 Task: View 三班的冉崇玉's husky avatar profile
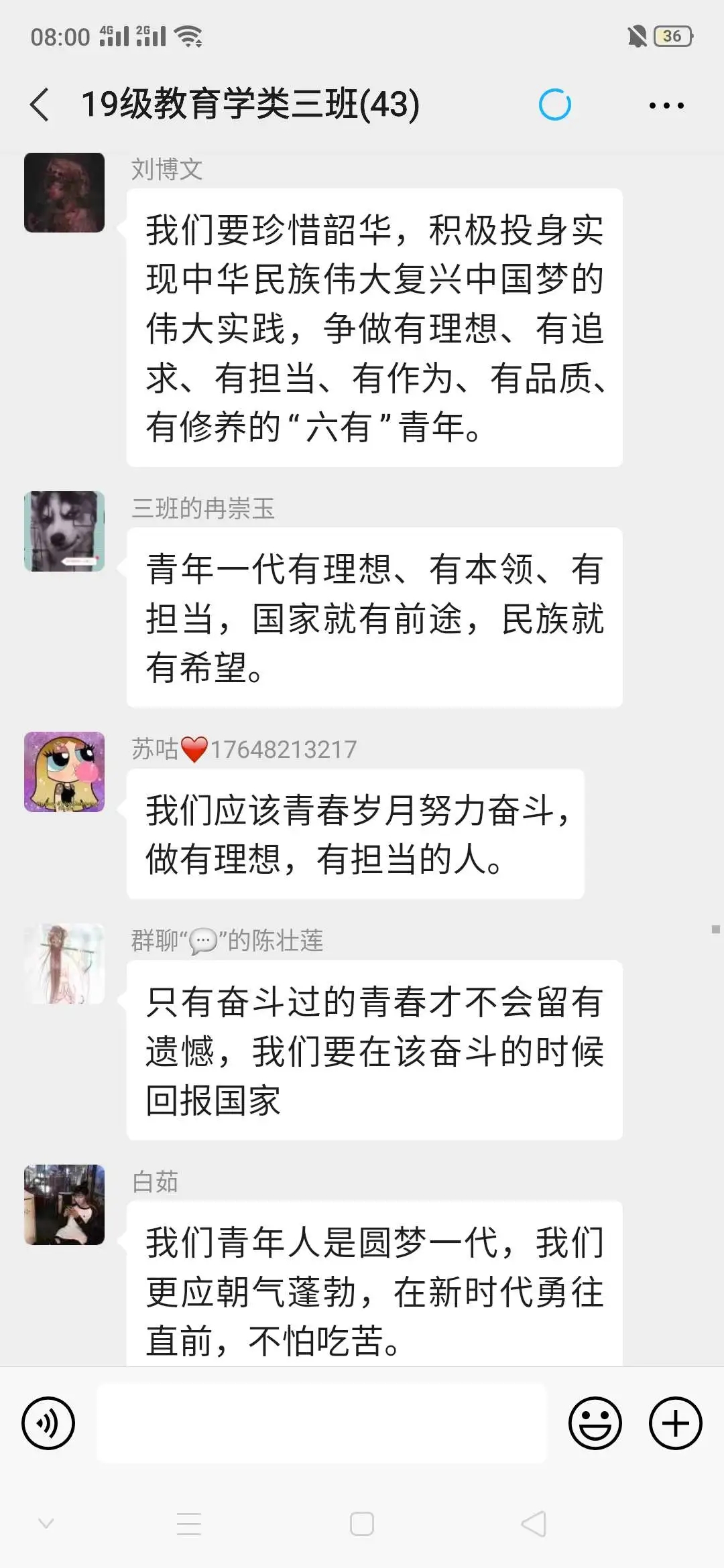pos(64,531)
